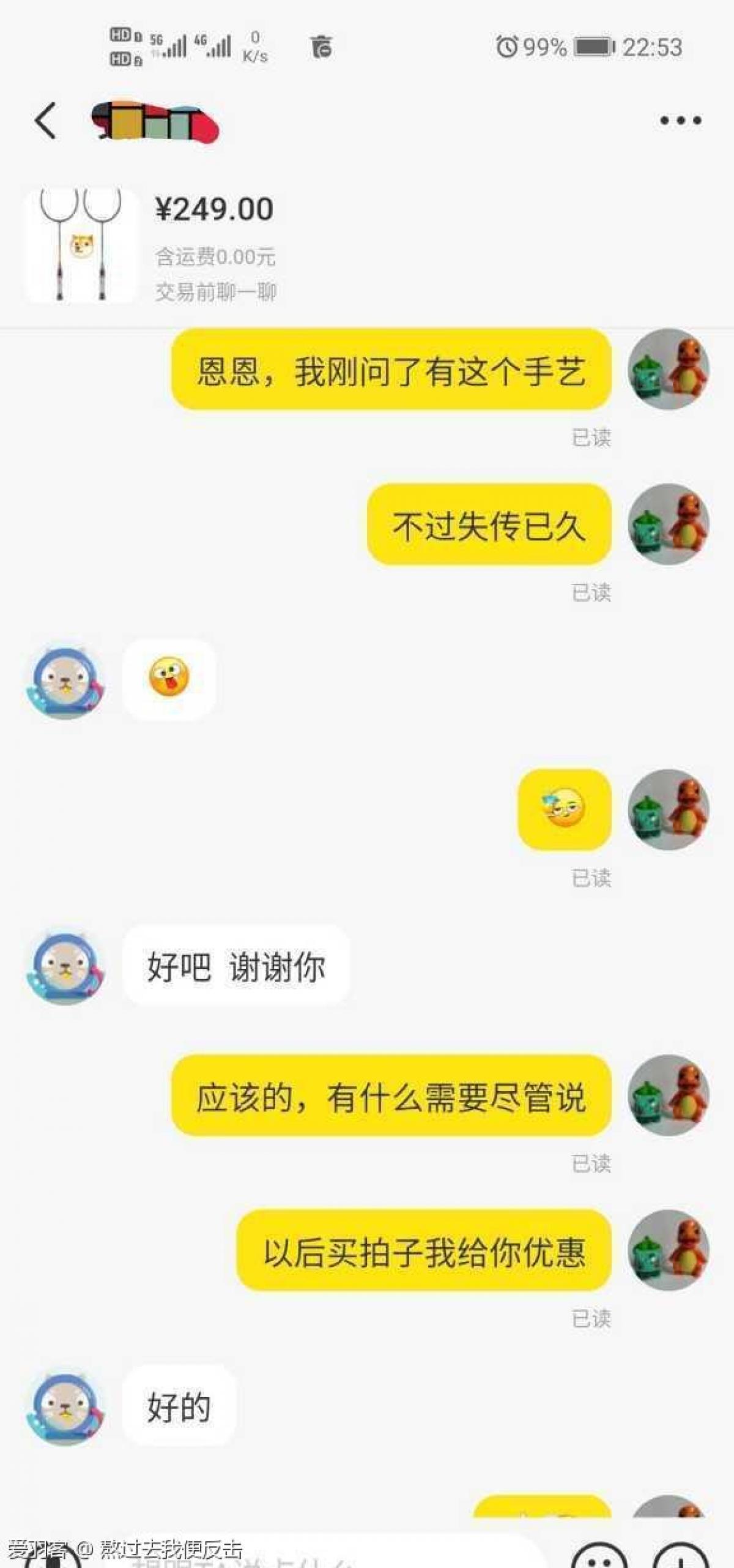Open my avatar next to '不过失传已久'
The height and width of the screenshot is (1568, 734).
669,525
